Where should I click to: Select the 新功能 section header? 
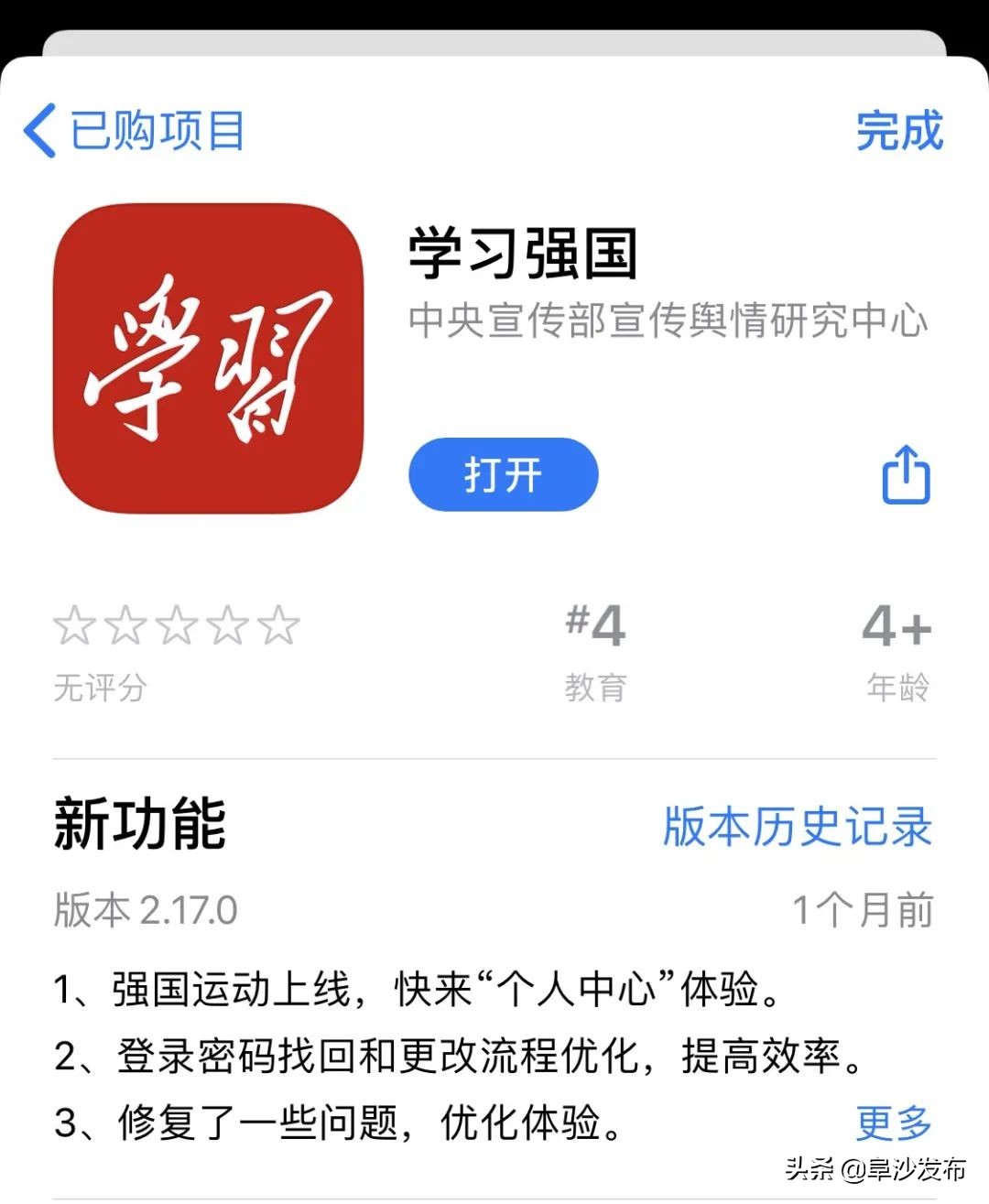[139, 827]
